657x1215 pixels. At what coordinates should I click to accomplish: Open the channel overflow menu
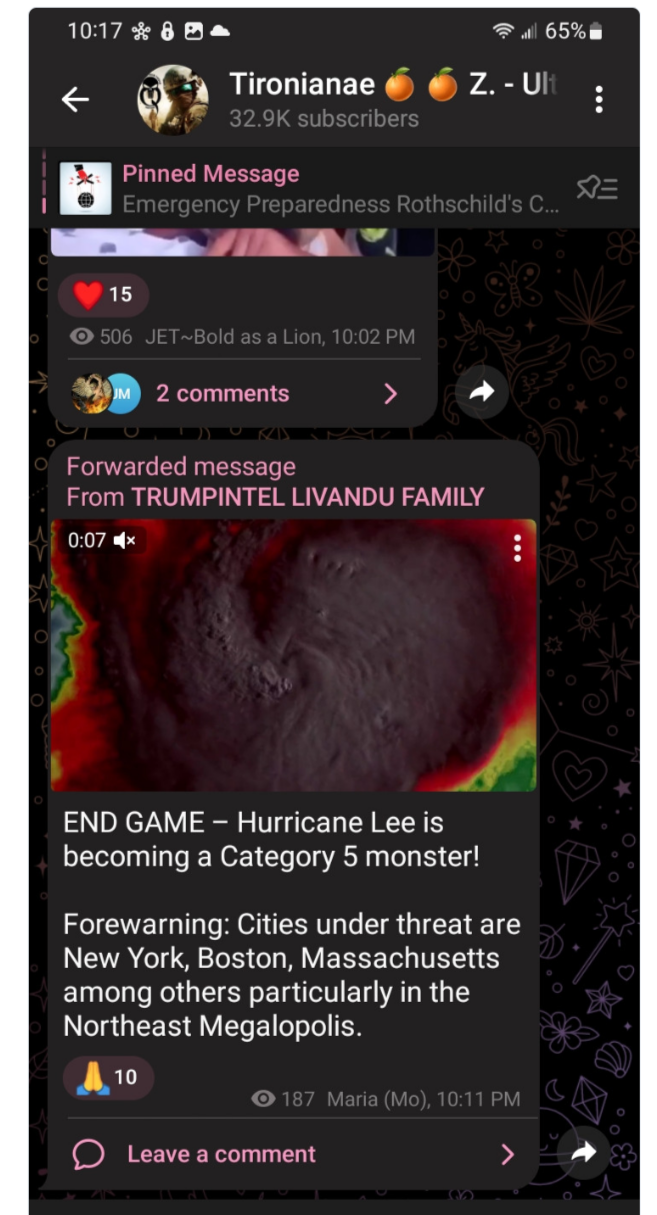[x=598, y=99]
